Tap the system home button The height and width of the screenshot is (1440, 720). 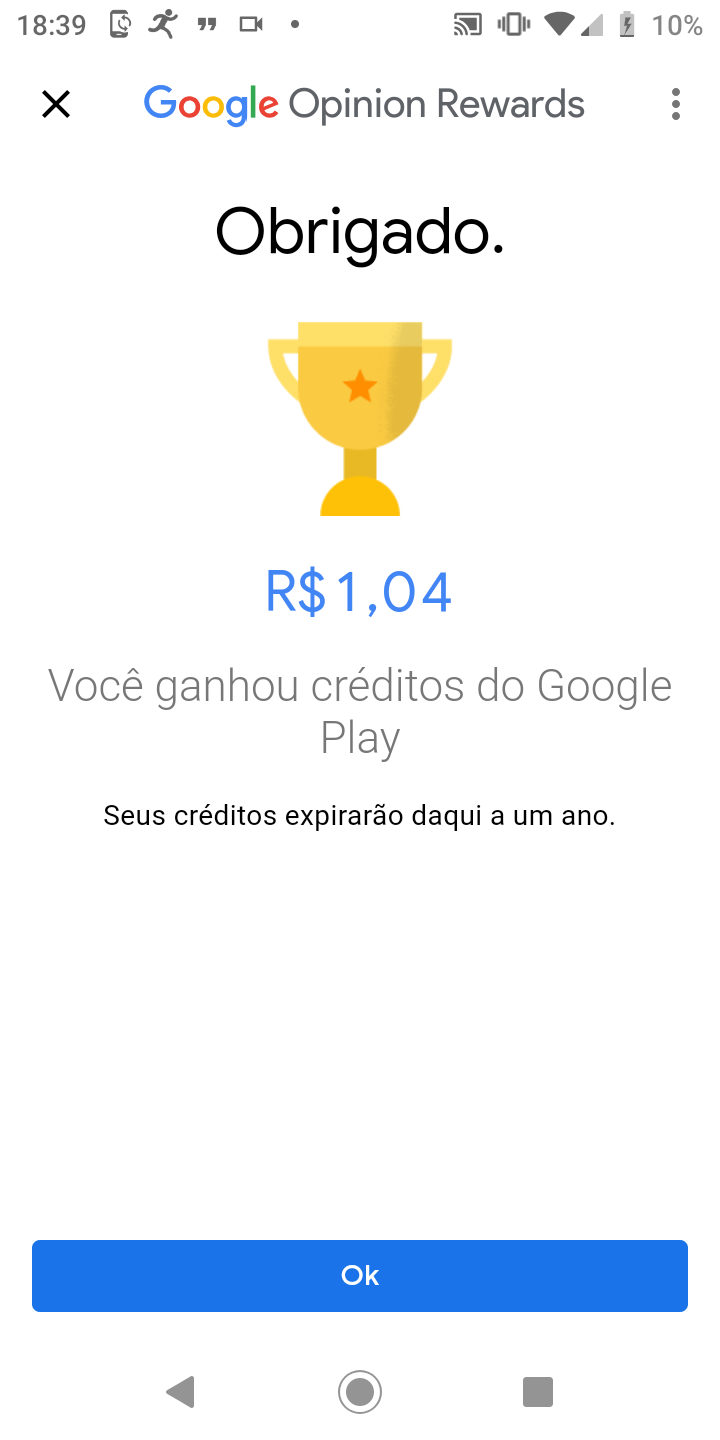(x=360, y=1391)
